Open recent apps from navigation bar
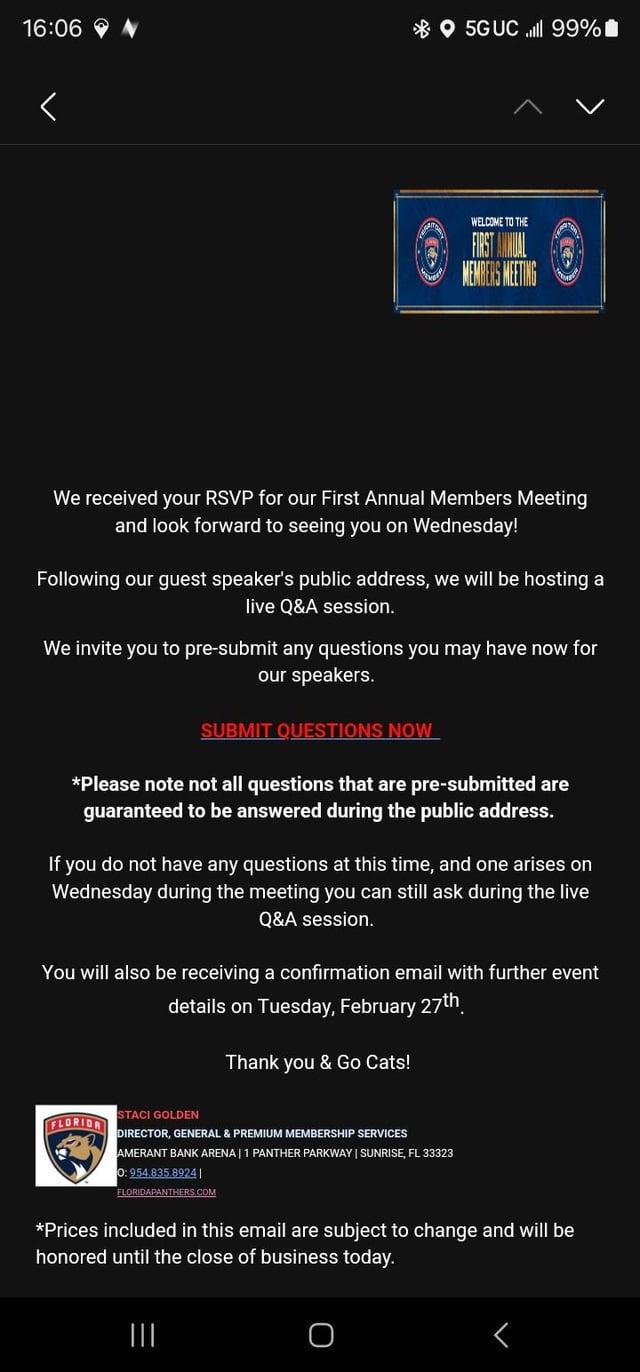This screenshot has width=640, height=1372. click(142, 1334)
